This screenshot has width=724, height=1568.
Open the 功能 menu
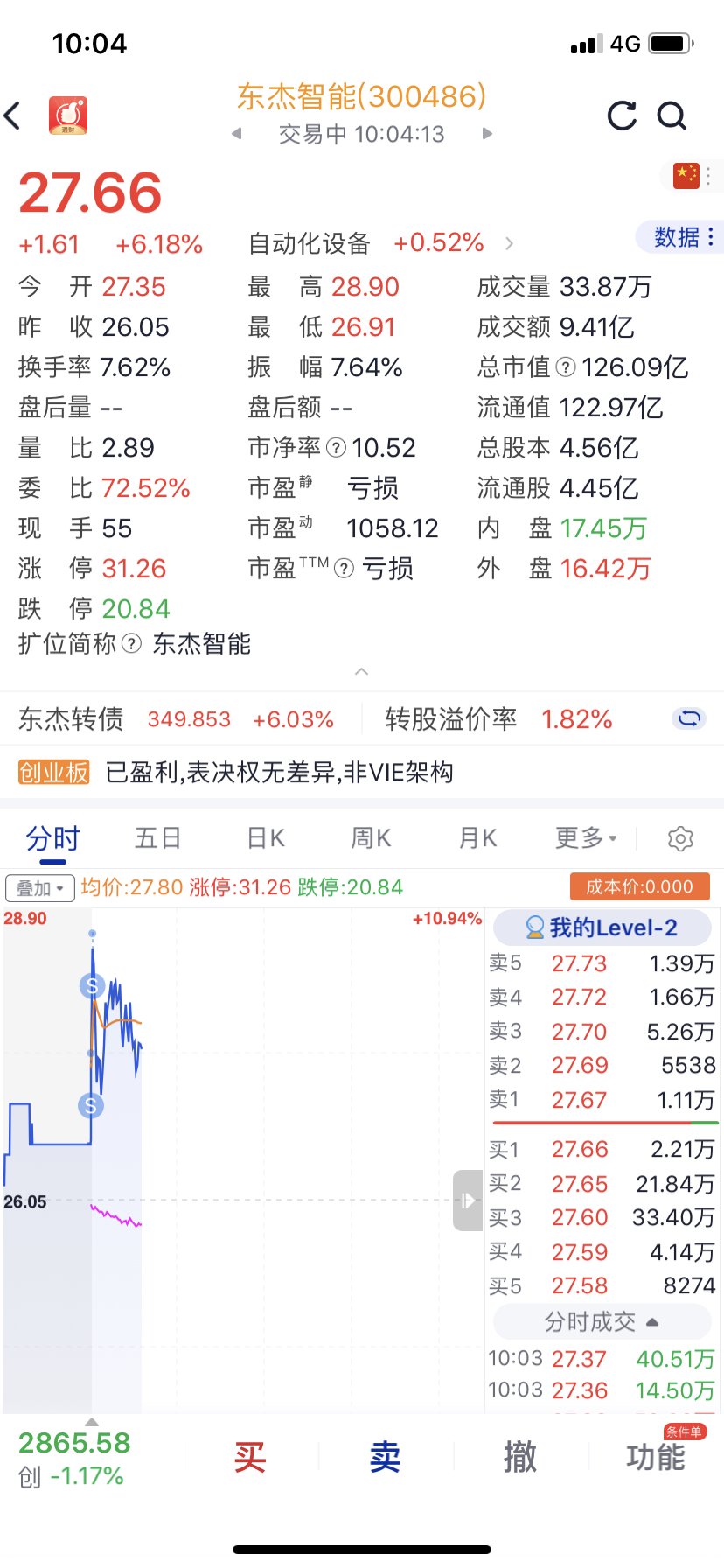pos(656,1458)
